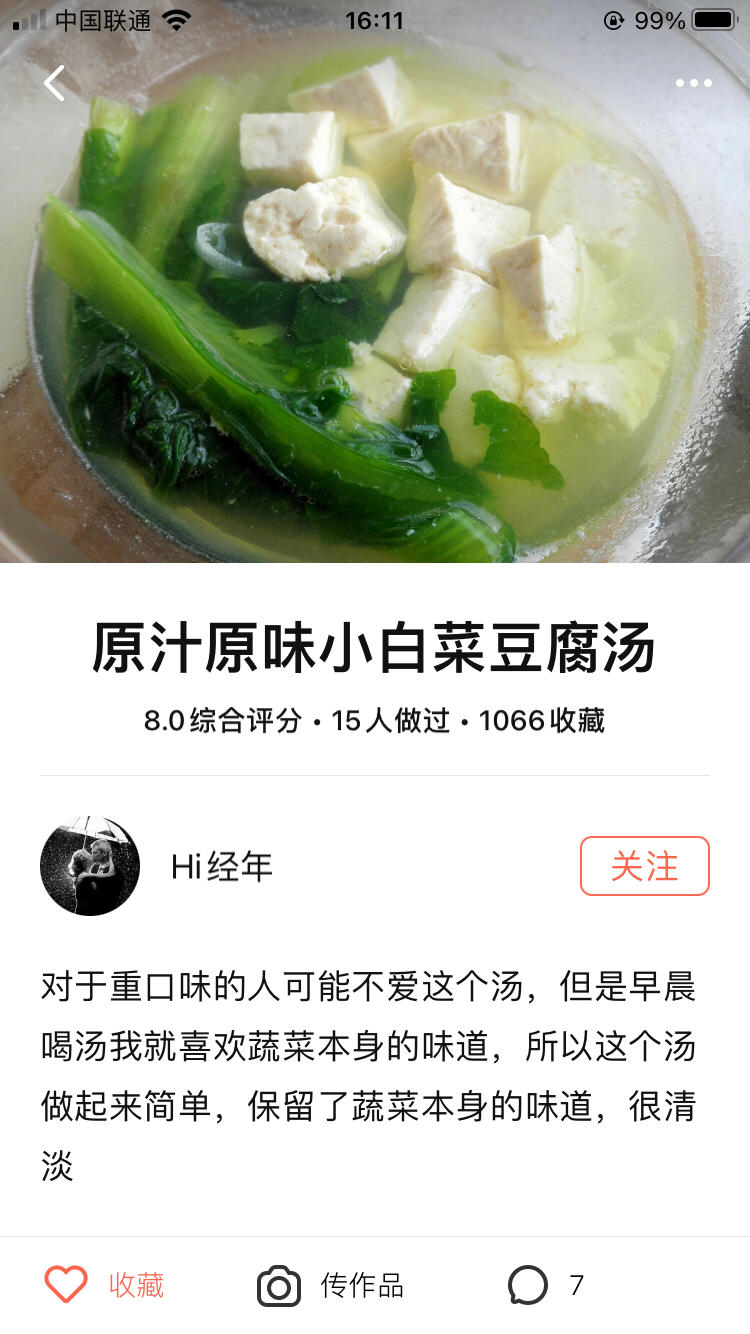The width and height of the screenshot is (750, 1334).
Task: Go back using the top arrow
Action: pyautogui.click(x=54, y=83)
